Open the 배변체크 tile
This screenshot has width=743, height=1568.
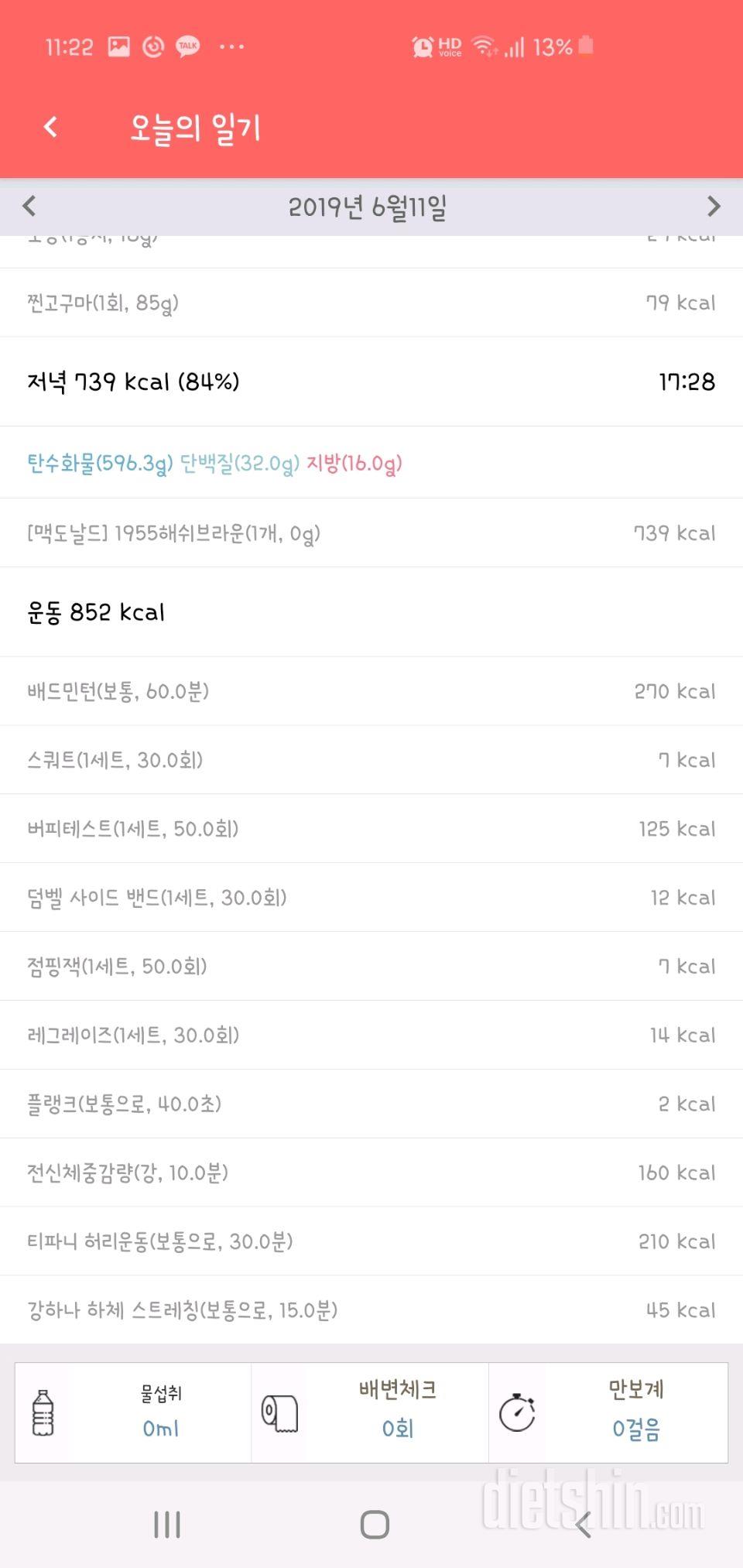[370, 1412]
